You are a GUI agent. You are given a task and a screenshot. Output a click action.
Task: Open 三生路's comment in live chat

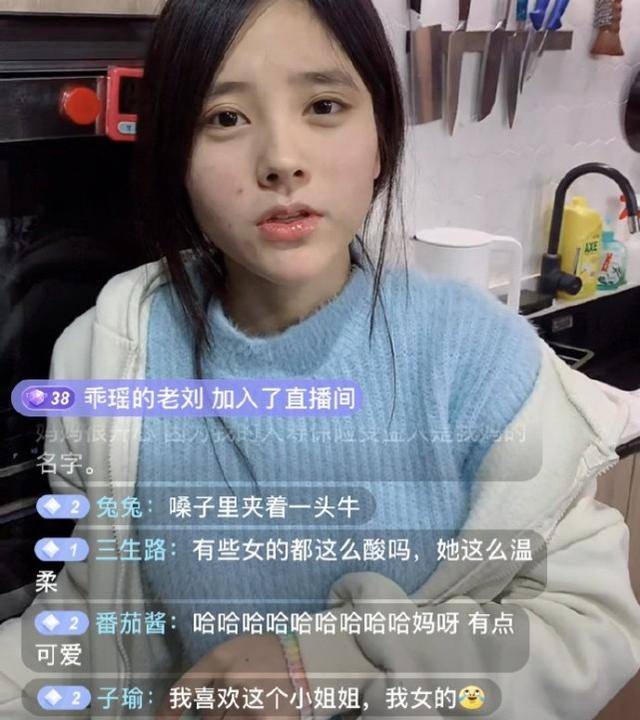point(290,564)
